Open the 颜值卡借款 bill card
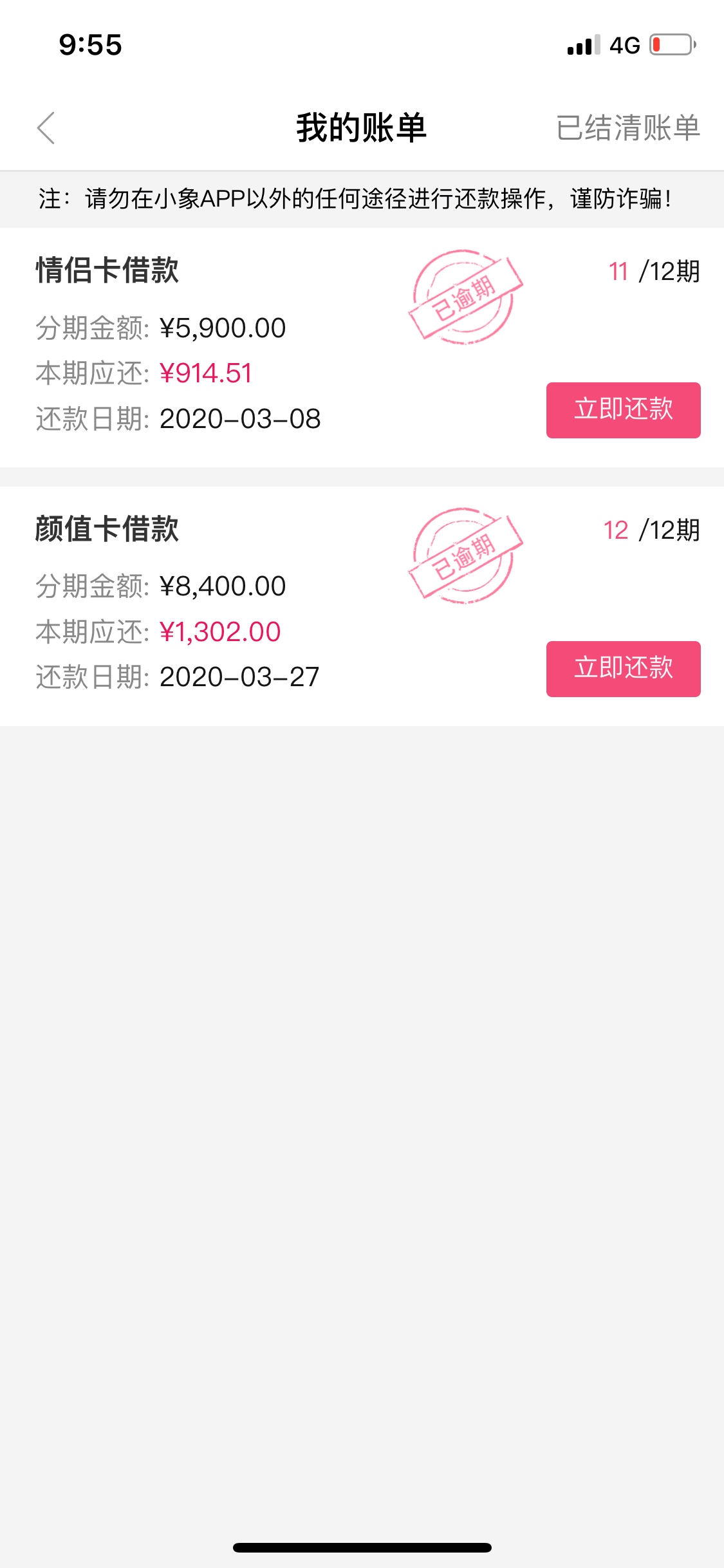The width and height of the screenshot is (724, 1568). click(x=362, y=606)
